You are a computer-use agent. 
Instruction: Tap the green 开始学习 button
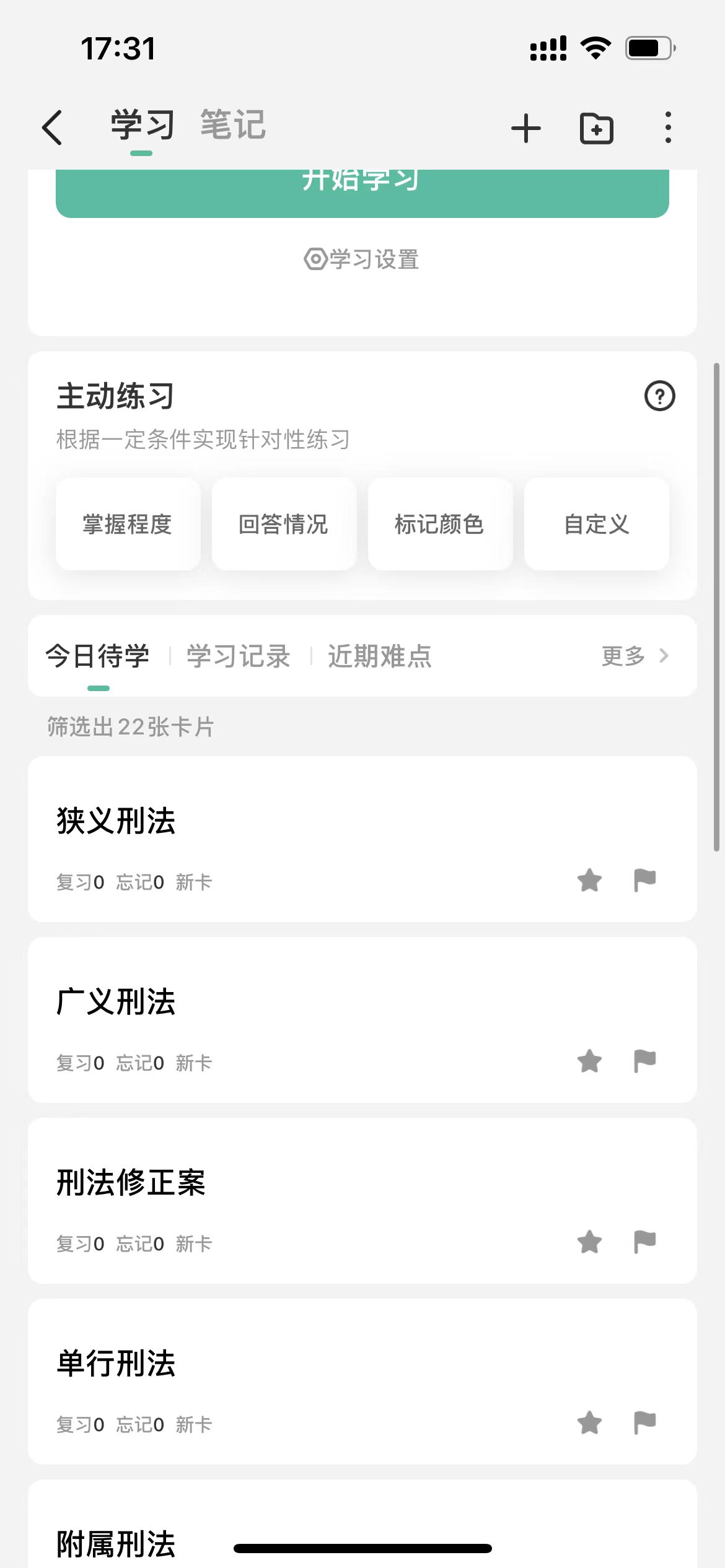tap(362, 193)
